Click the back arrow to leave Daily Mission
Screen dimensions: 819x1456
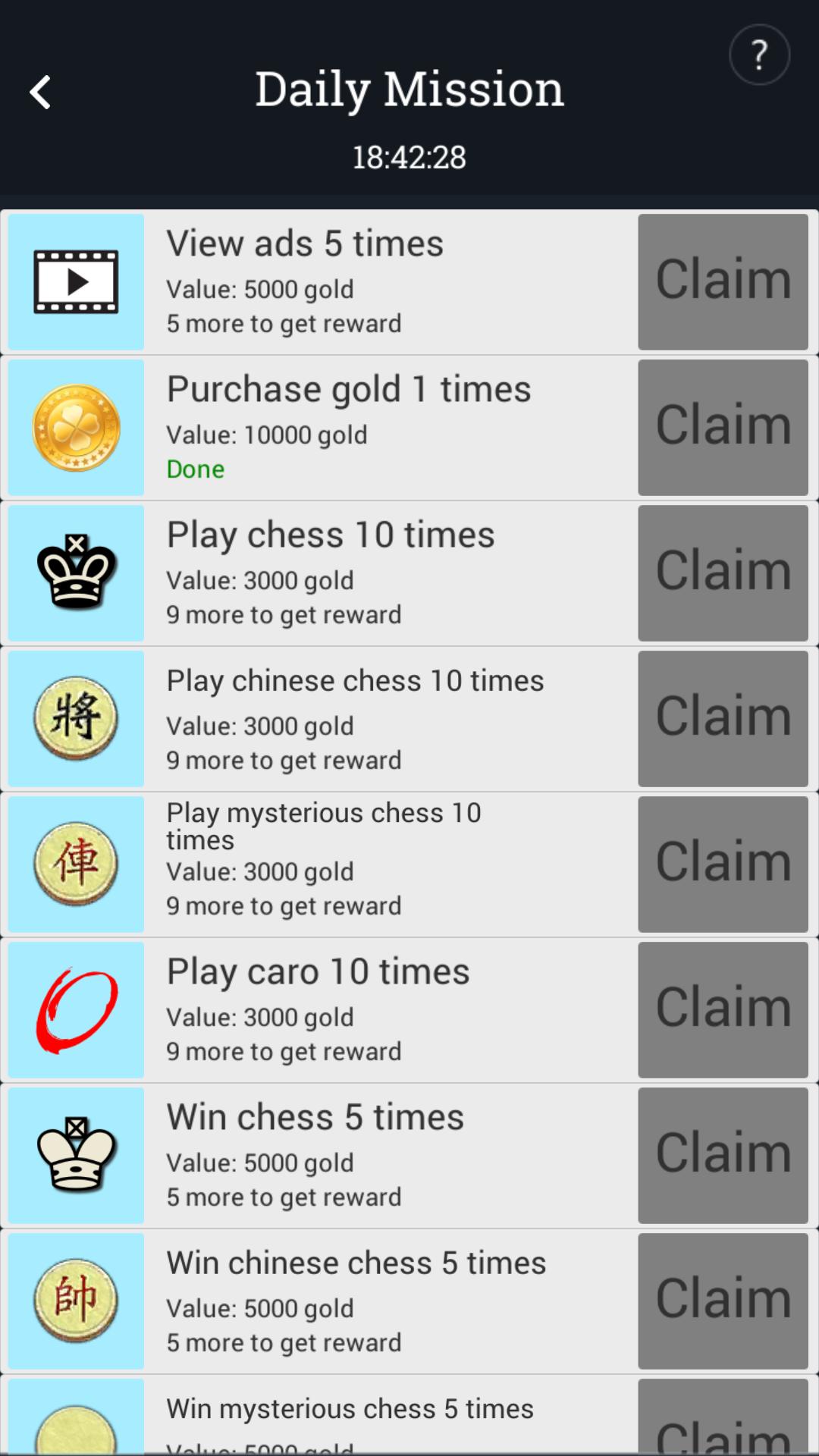(40, 93)
